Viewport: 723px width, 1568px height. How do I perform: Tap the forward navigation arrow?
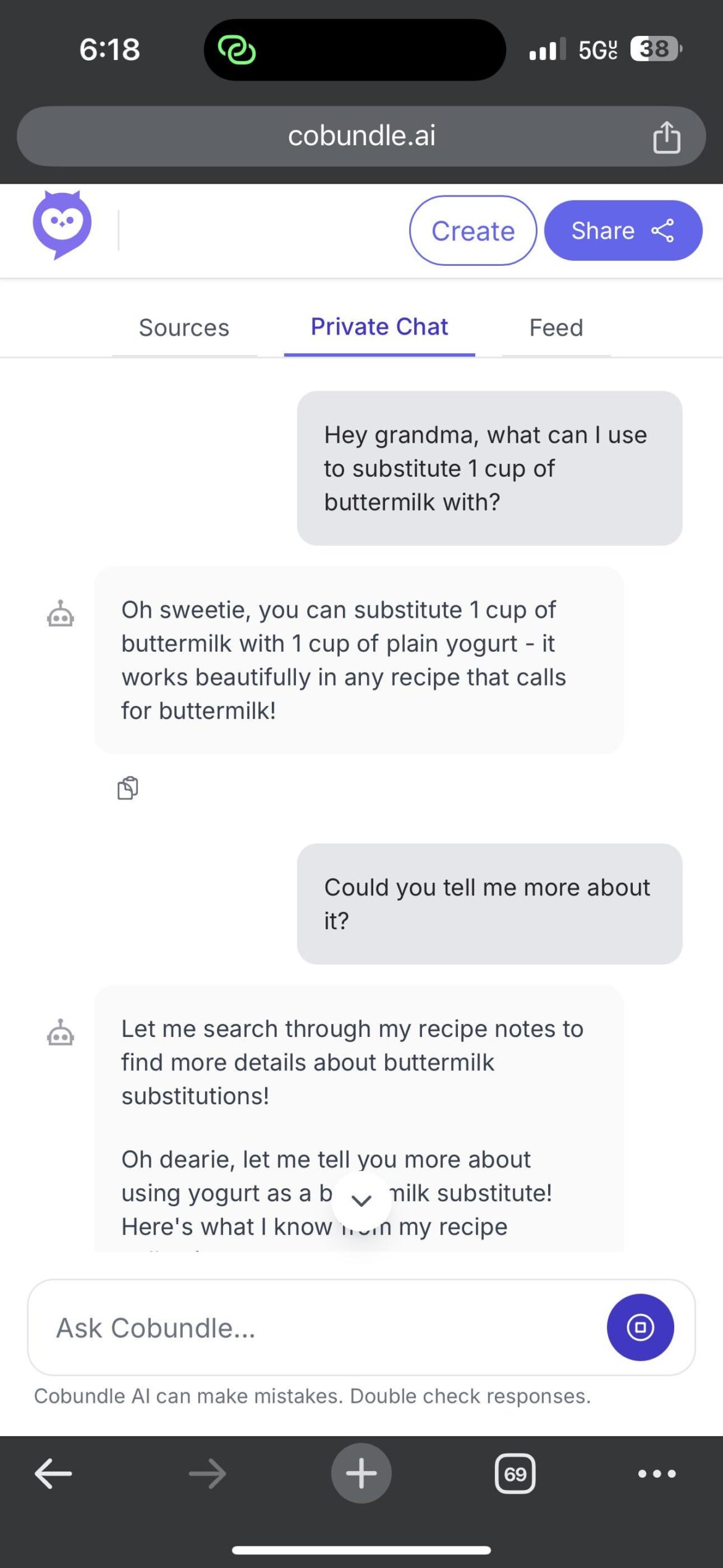pos(207,1473)
